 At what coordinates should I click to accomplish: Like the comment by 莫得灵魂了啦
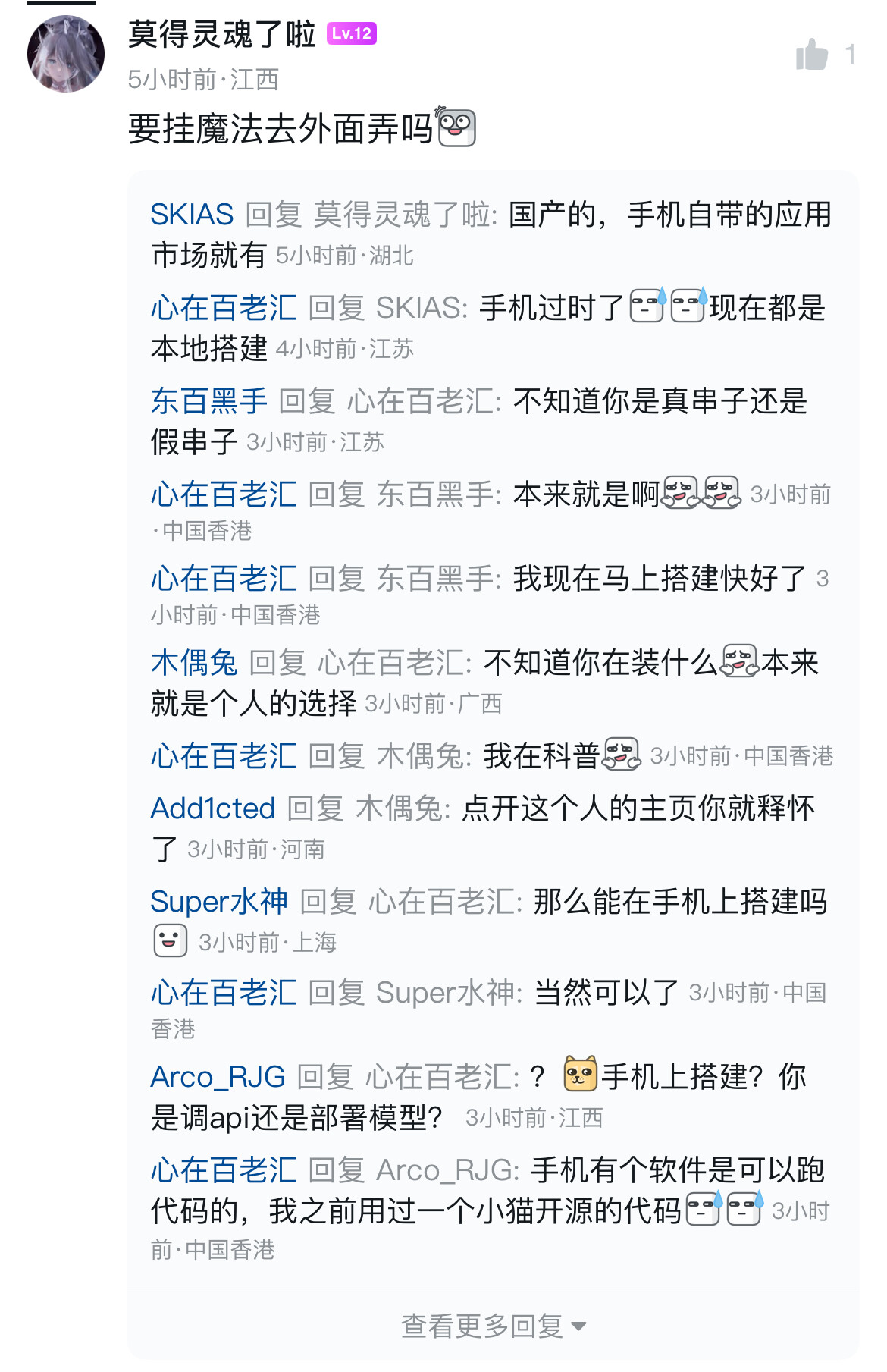coord(812,55)
